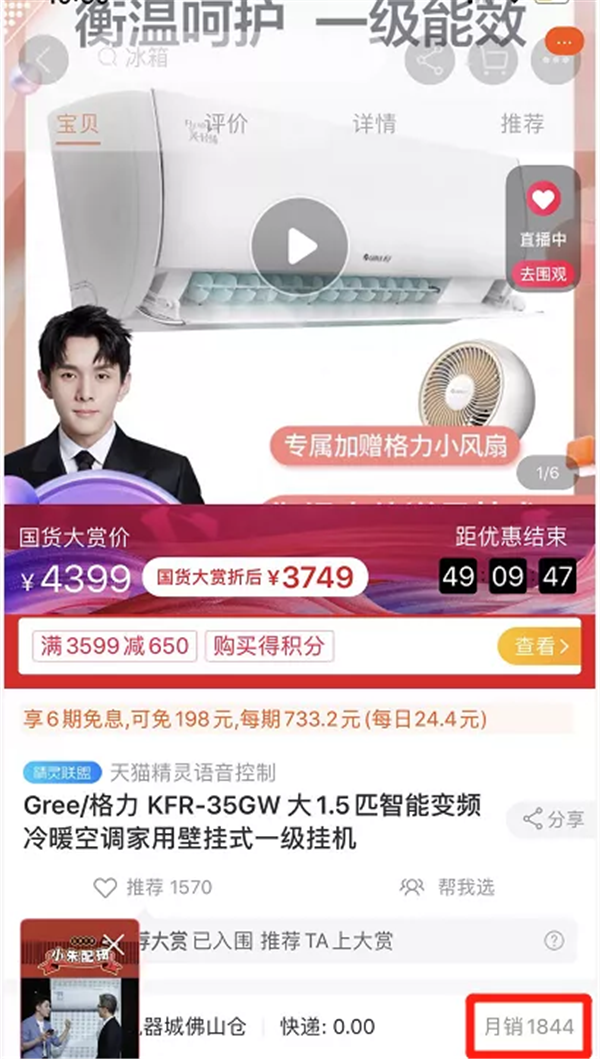Join the live stream via 去围观

(x=543, y=273)
